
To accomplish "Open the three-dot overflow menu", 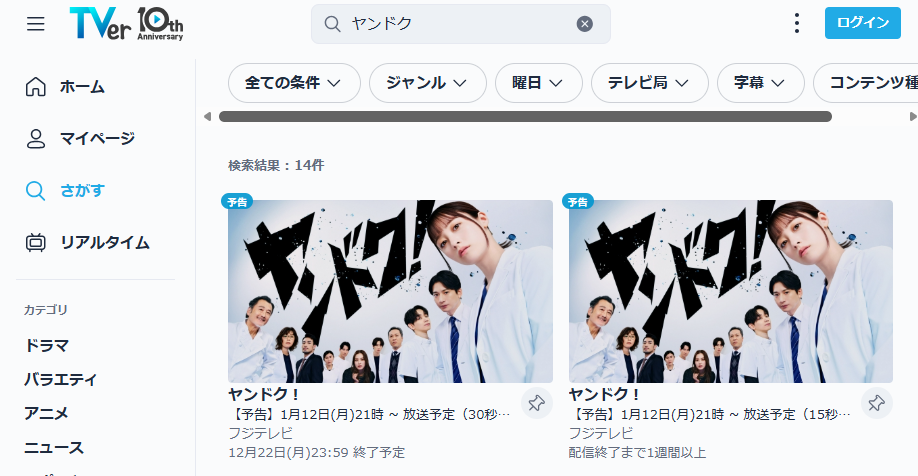I will (x=796, y=23).
